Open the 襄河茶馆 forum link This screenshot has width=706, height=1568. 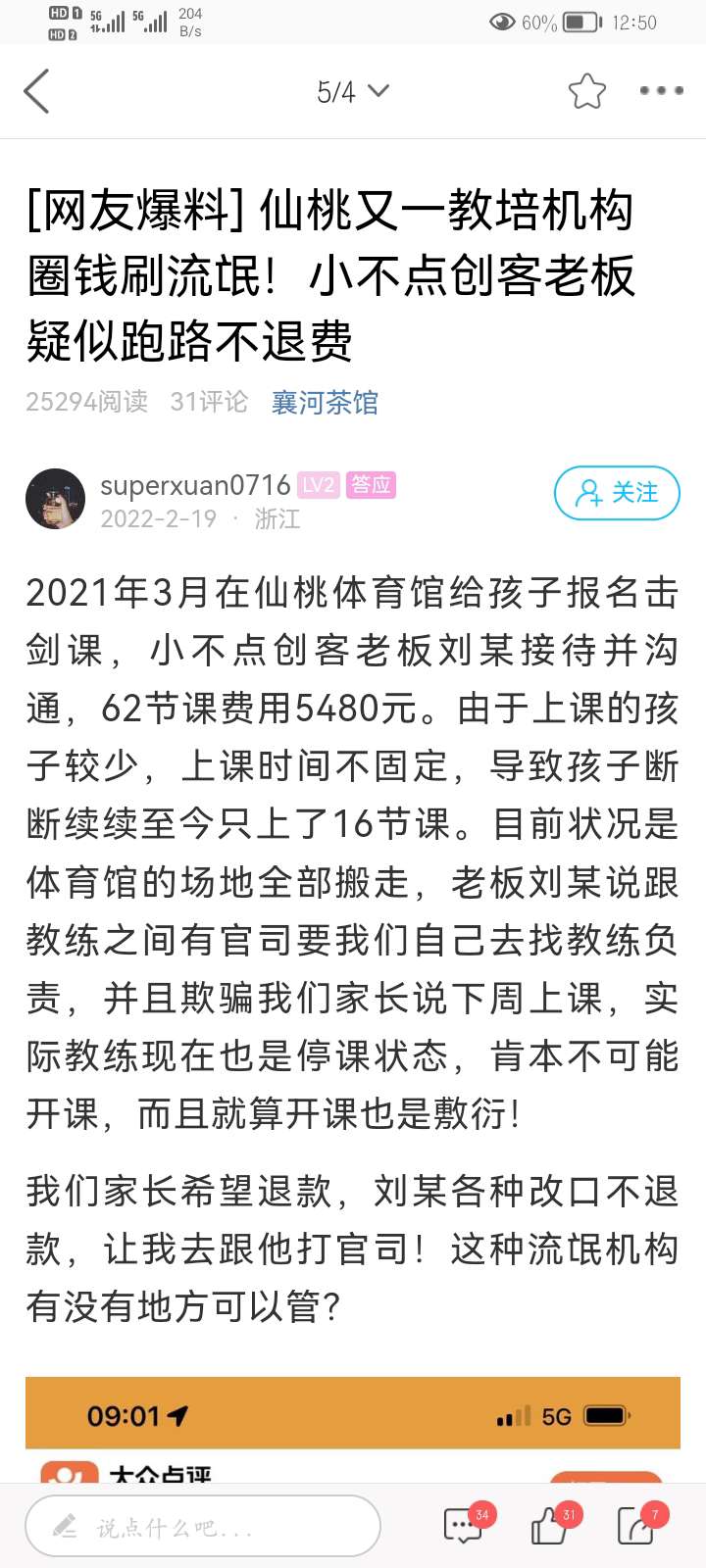325,402
